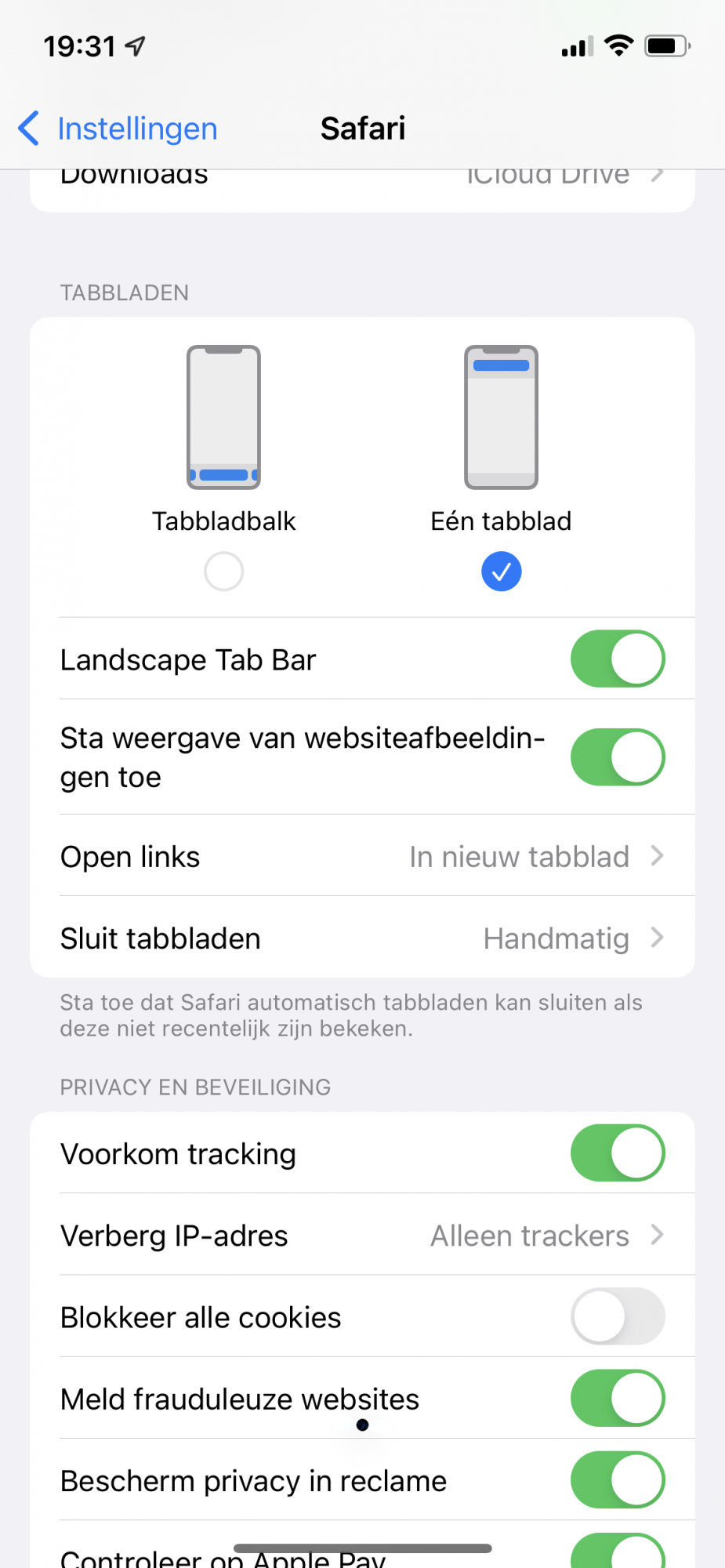The image size is (725, 1568).
Task: Go back to Instellingen
Action: point(118,129)
